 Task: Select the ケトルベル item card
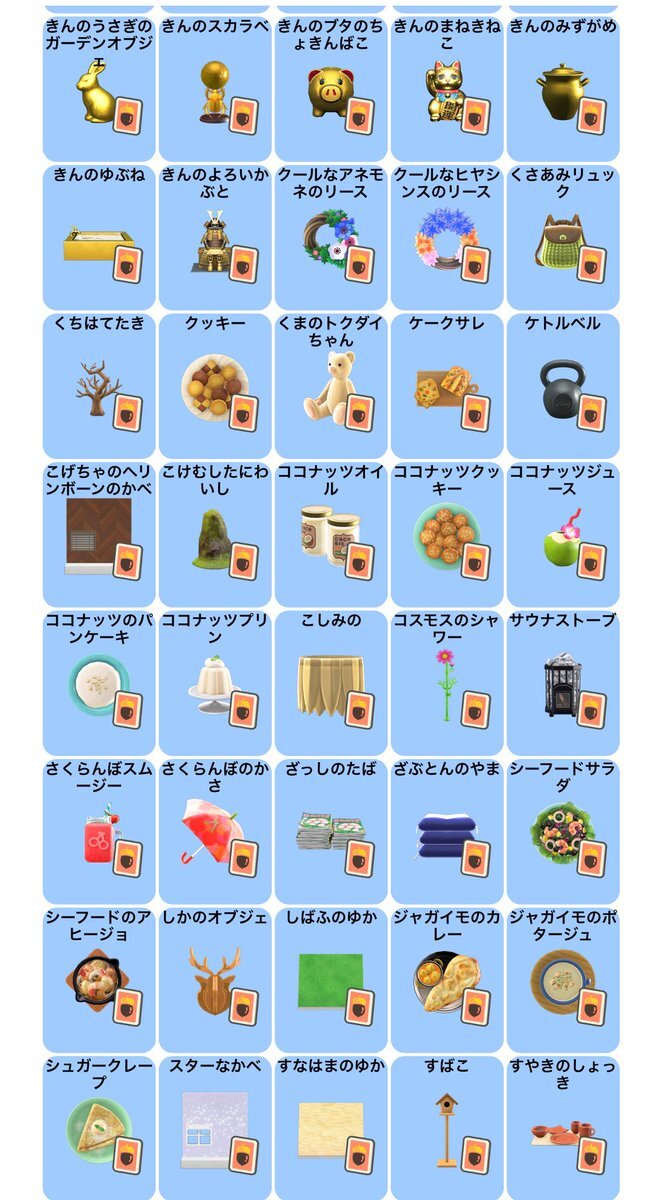tap(563, 386)
